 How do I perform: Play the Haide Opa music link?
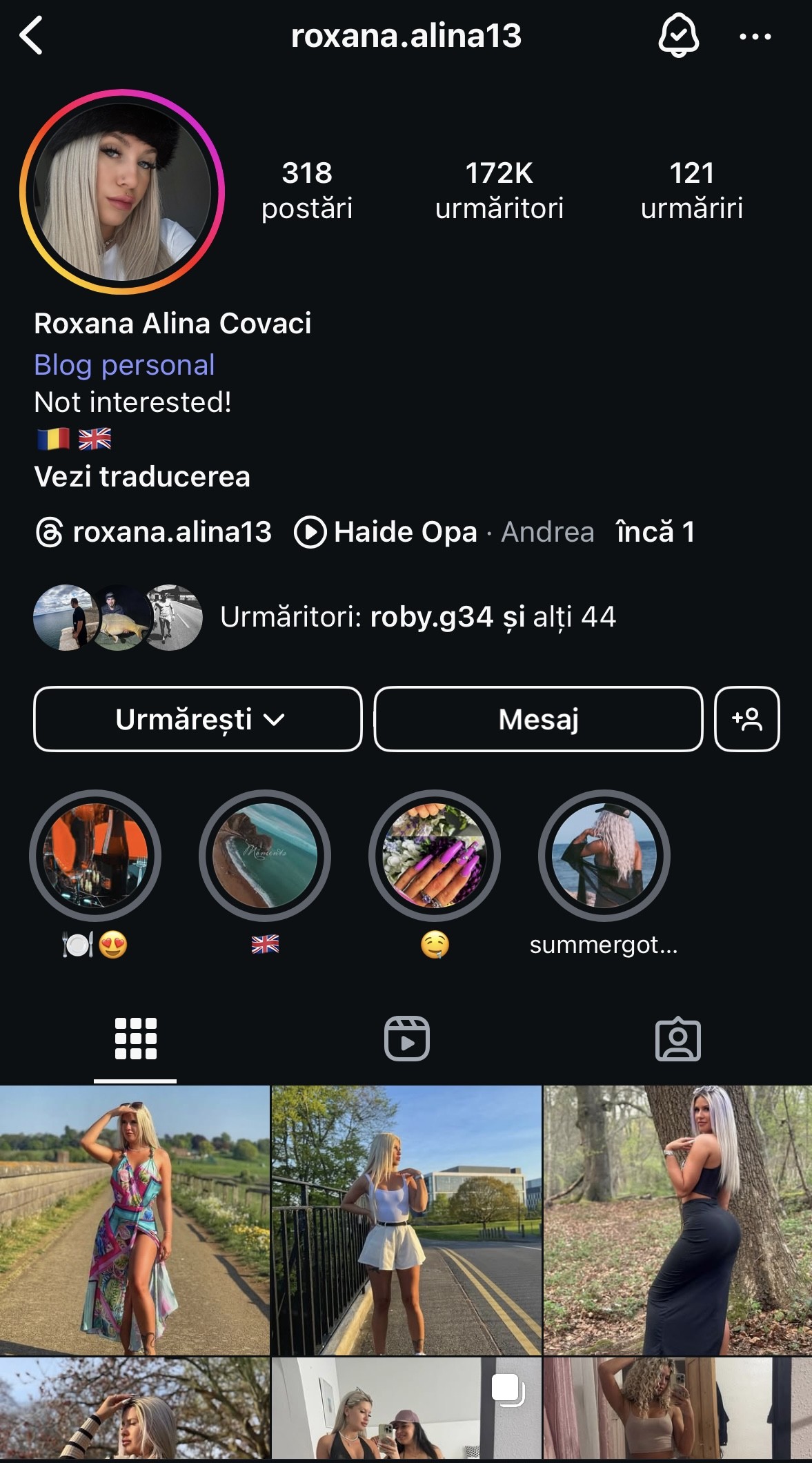click(x=405, y=532)
